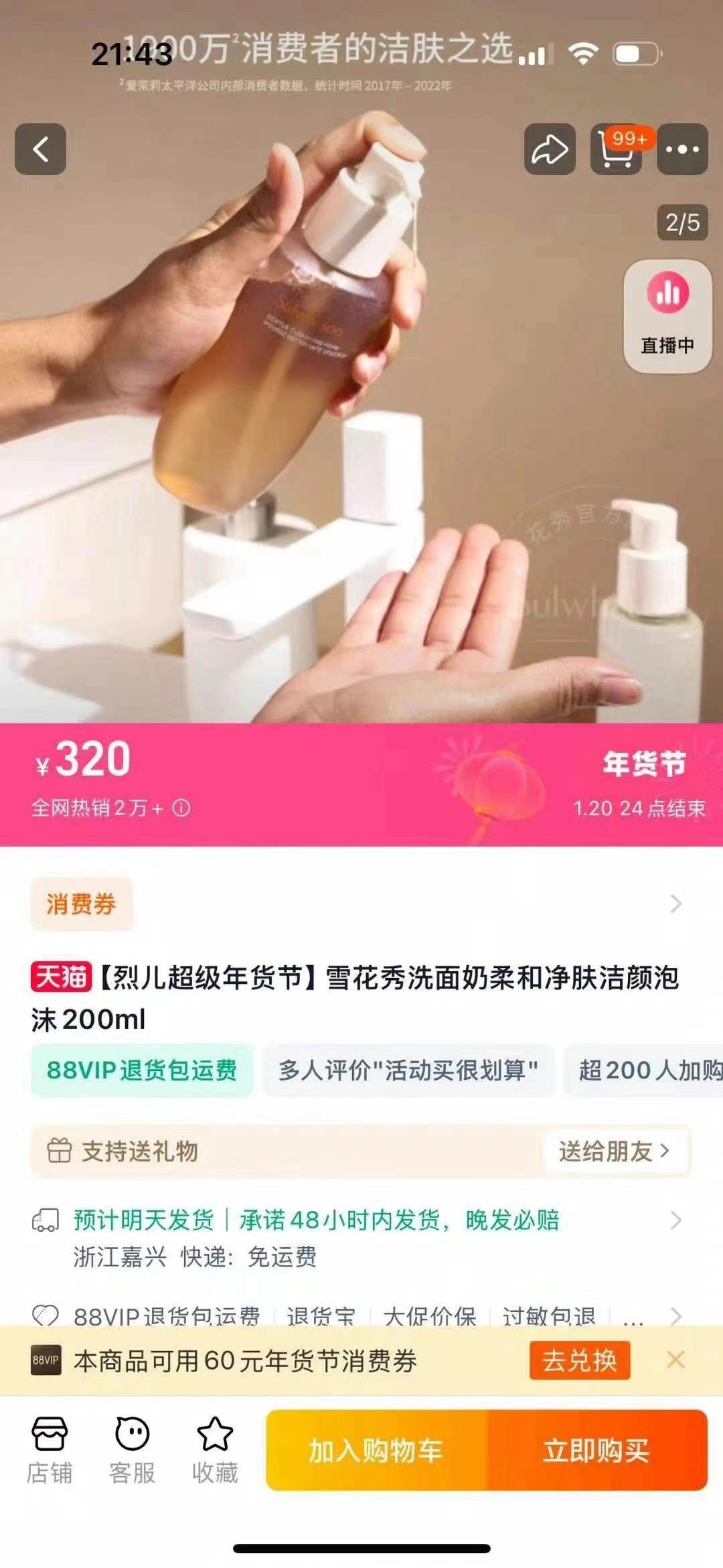Open the 店铺 store page
723x1568 pixels.
[50, 1450]
